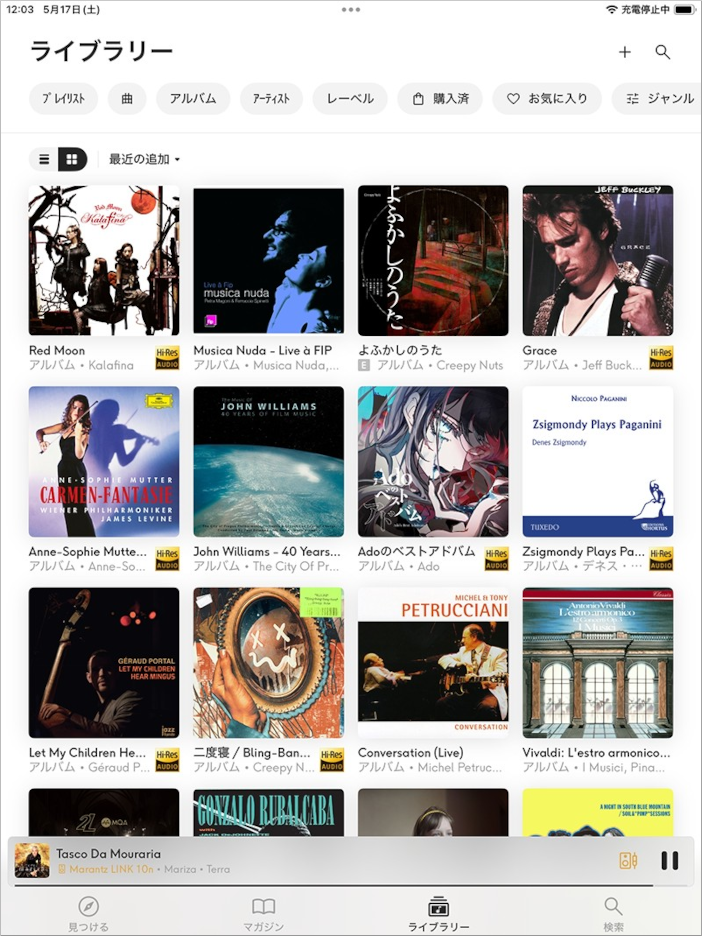Switch to the マガジン tab
This screenshot has height=936, width=702.
263,913
